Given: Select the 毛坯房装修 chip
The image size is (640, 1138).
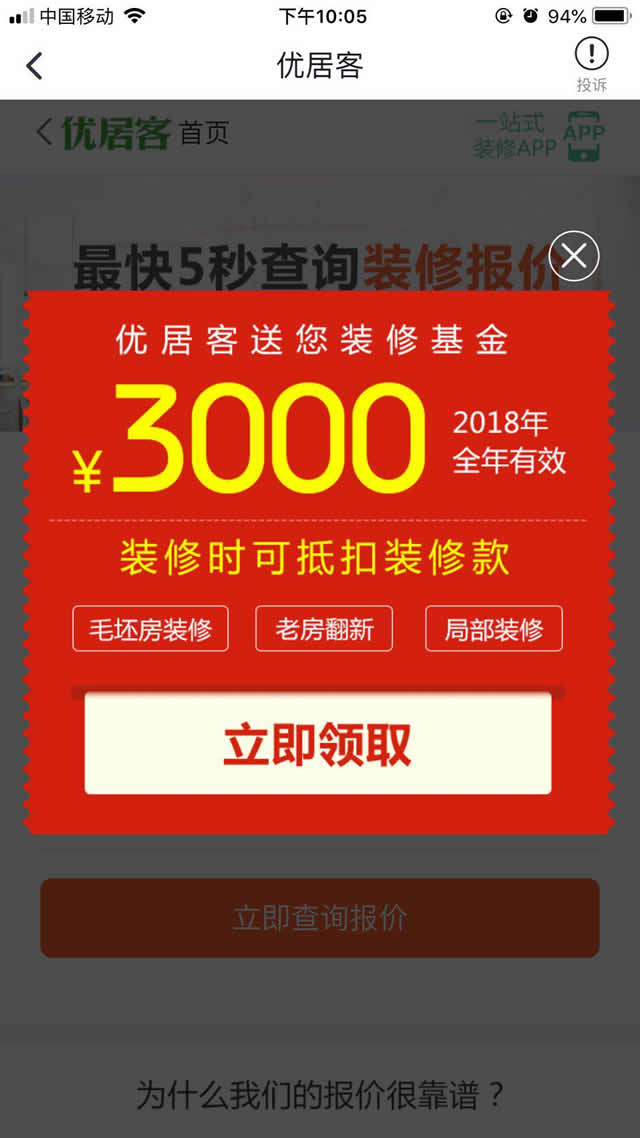Looking at the screenshot, I should tap(150, 629).
